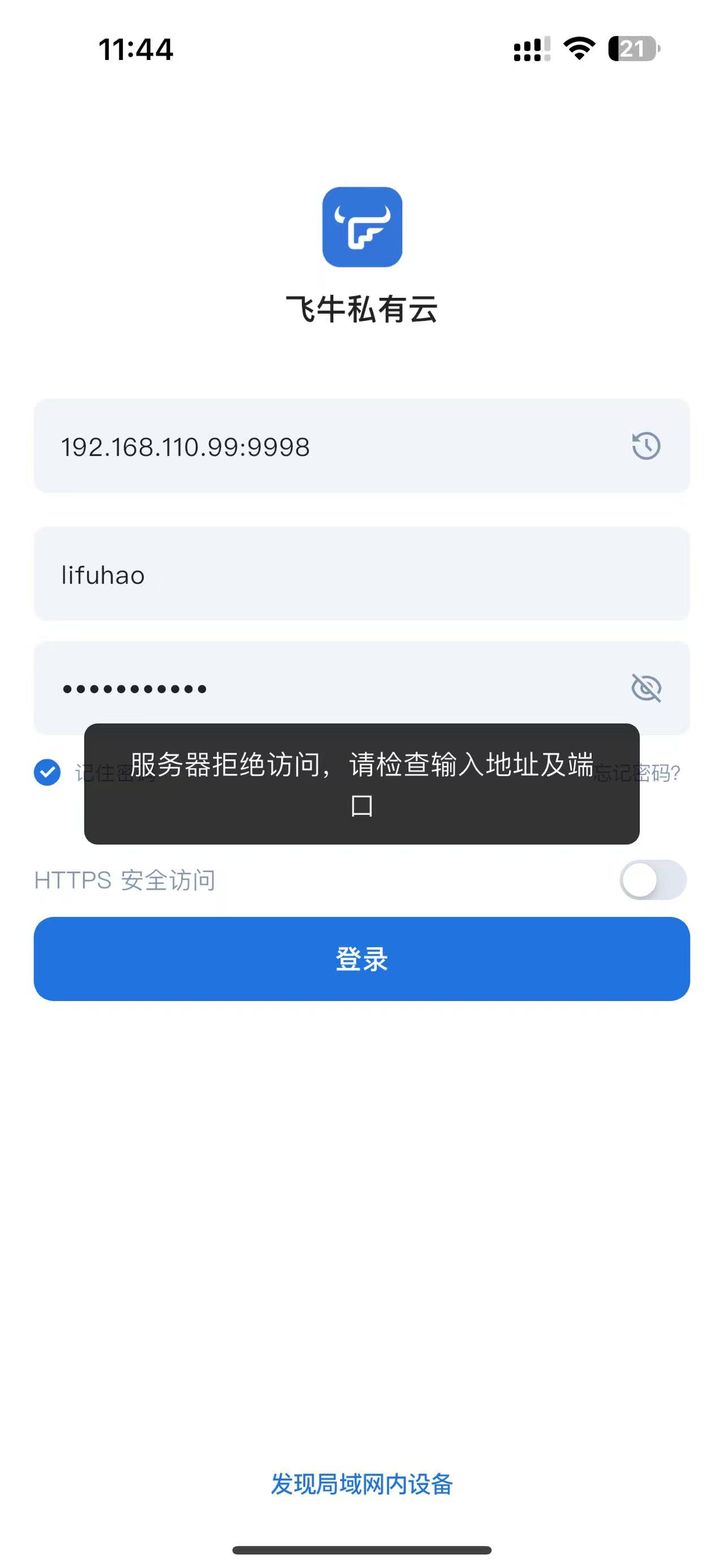Tap the server address field
Image resolution: width=724 pixels, height=1568 pixels.
(x=304, y=446)
